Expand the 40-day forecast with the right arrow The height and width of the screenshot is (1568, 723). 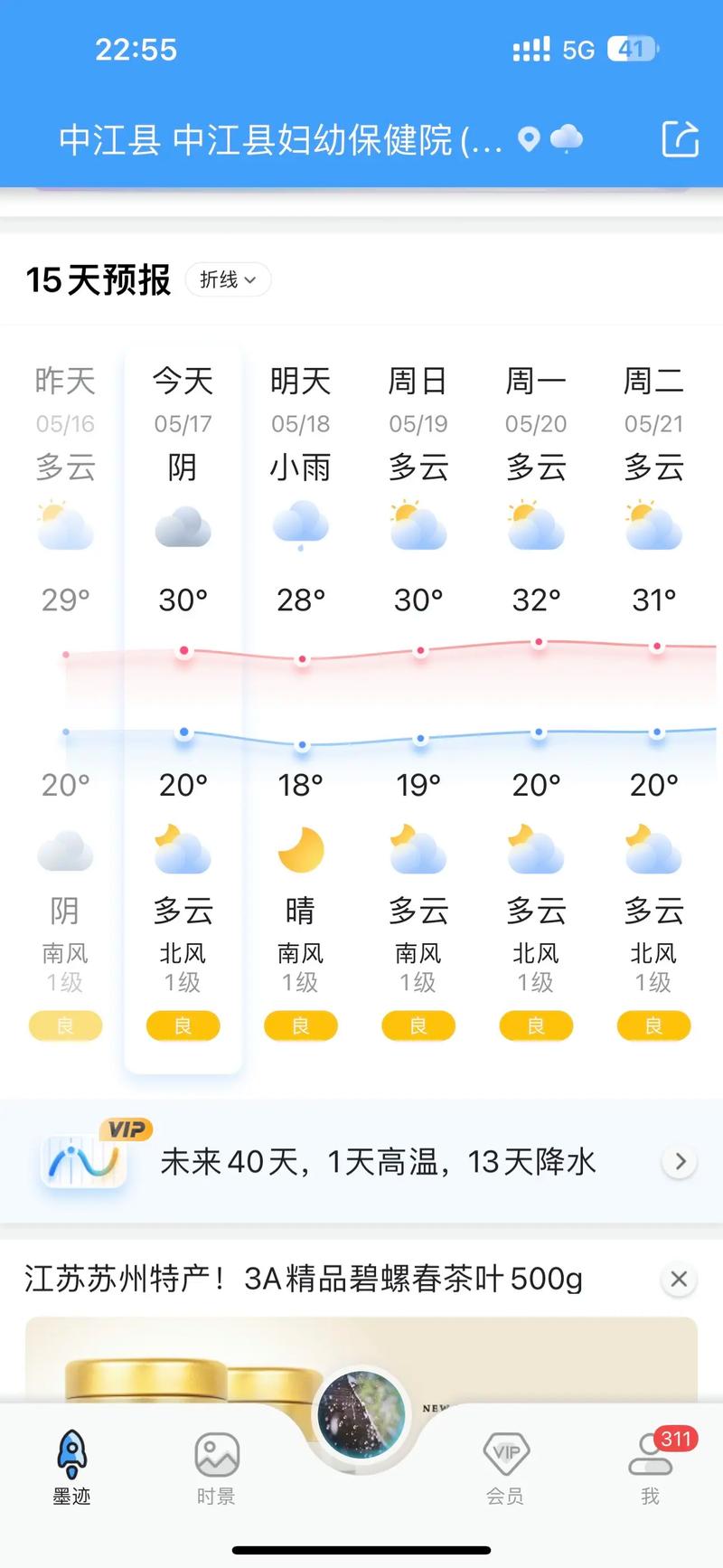(x=680, y=1161)
